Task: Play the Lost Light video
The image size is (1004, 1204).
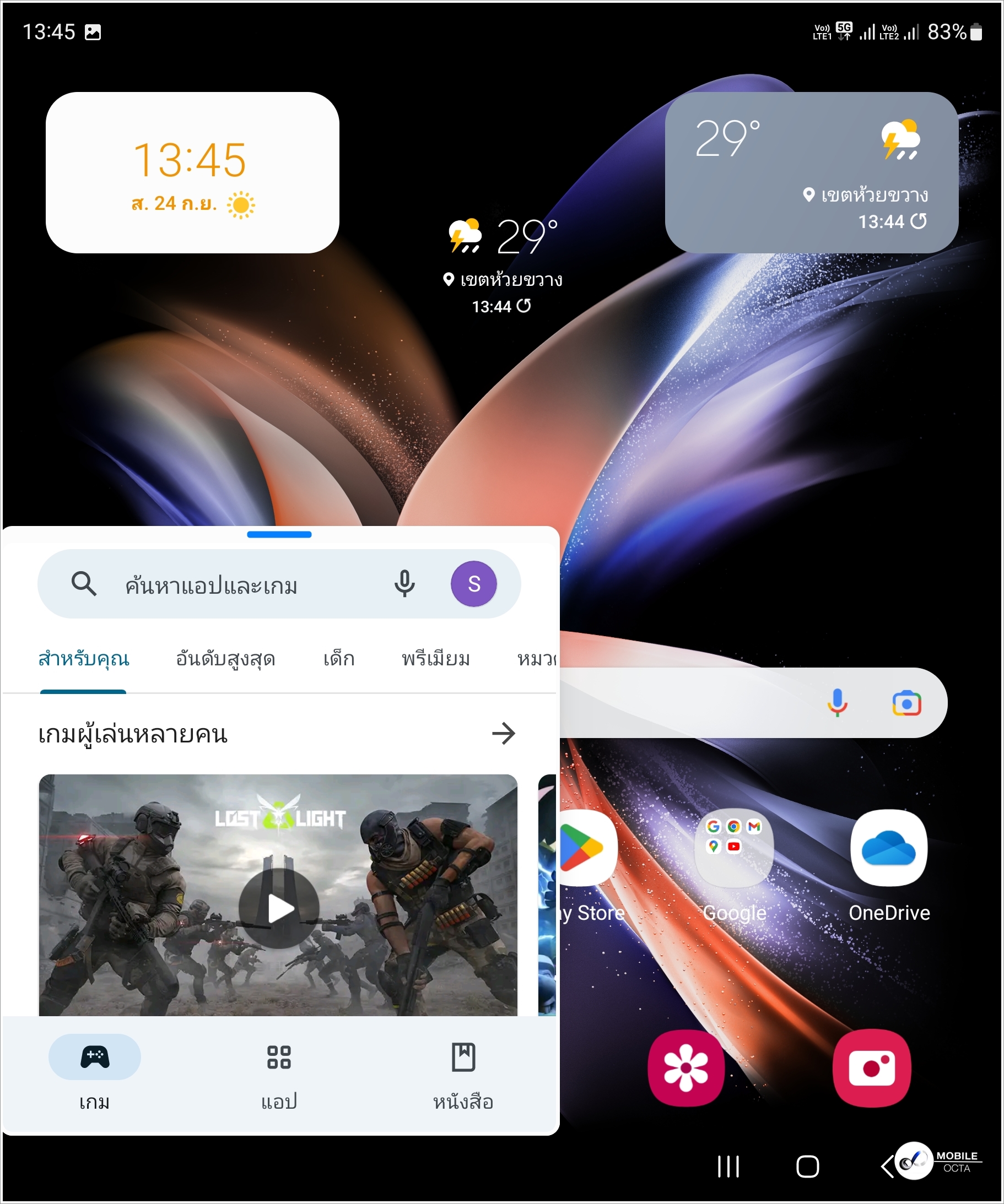Action: 279,908
